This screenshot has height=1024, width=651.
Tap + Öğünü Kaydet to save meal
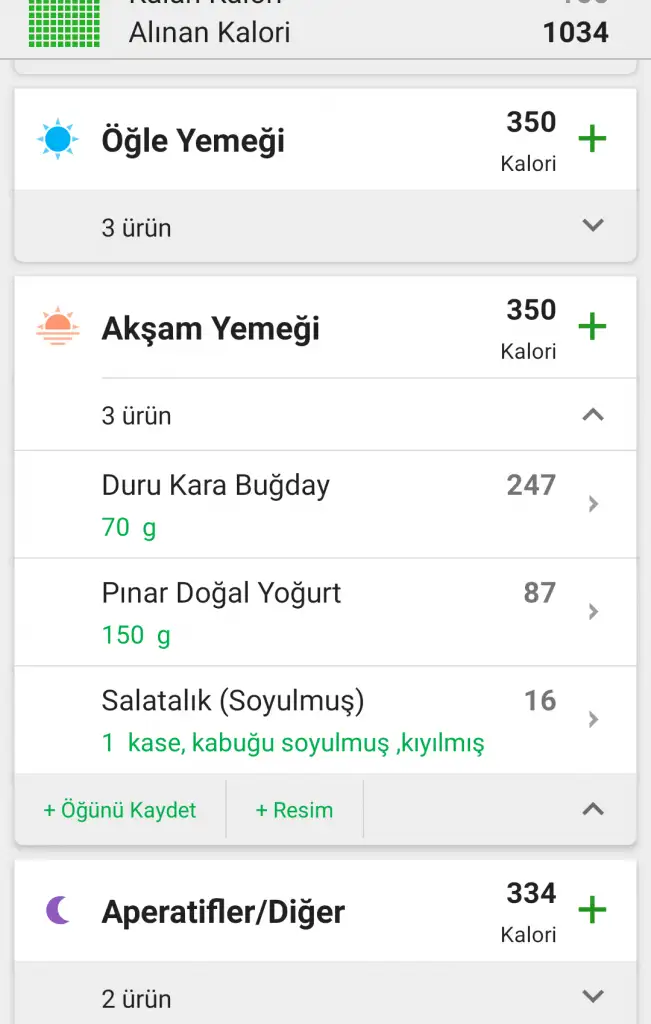coord(120,810)
